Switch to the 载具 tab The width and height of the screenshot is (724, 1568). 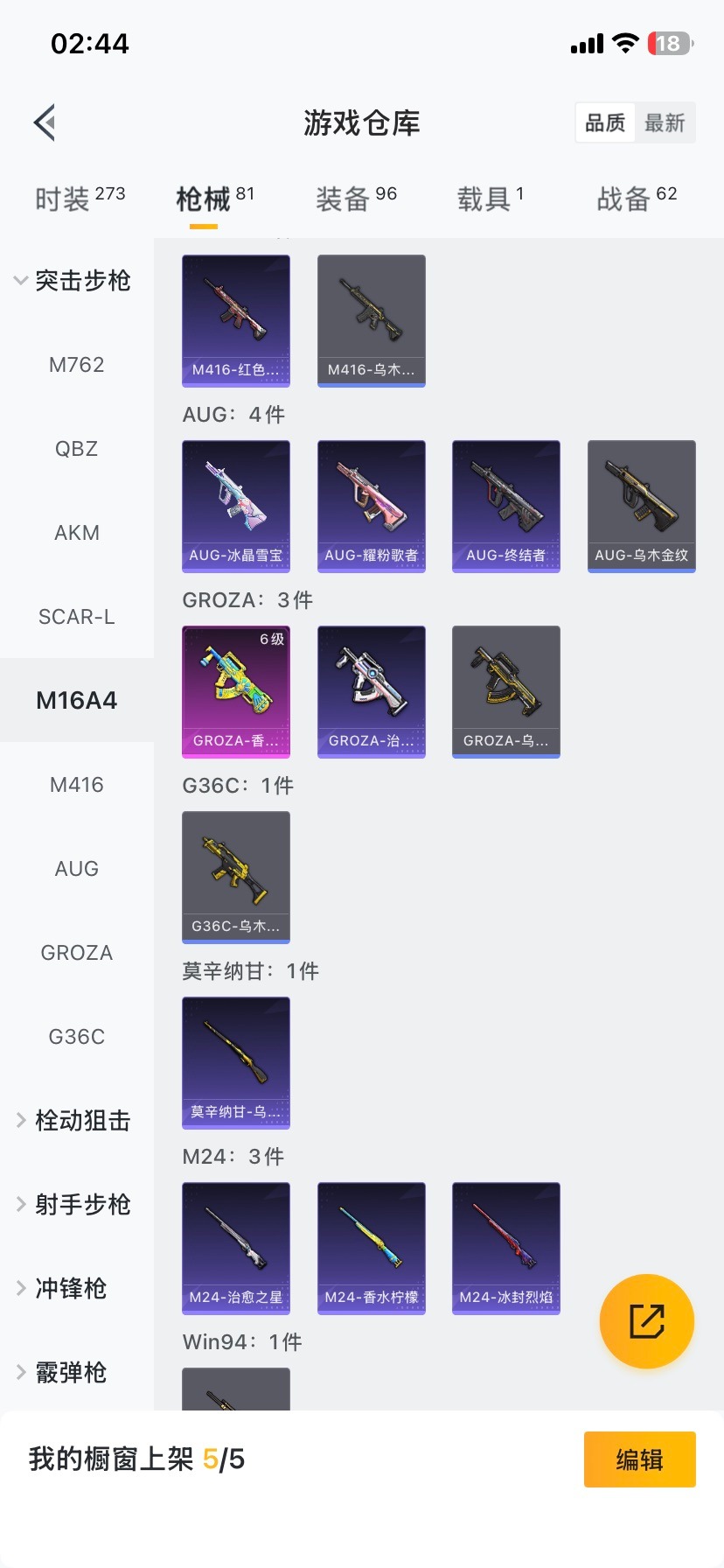(490, 199)
